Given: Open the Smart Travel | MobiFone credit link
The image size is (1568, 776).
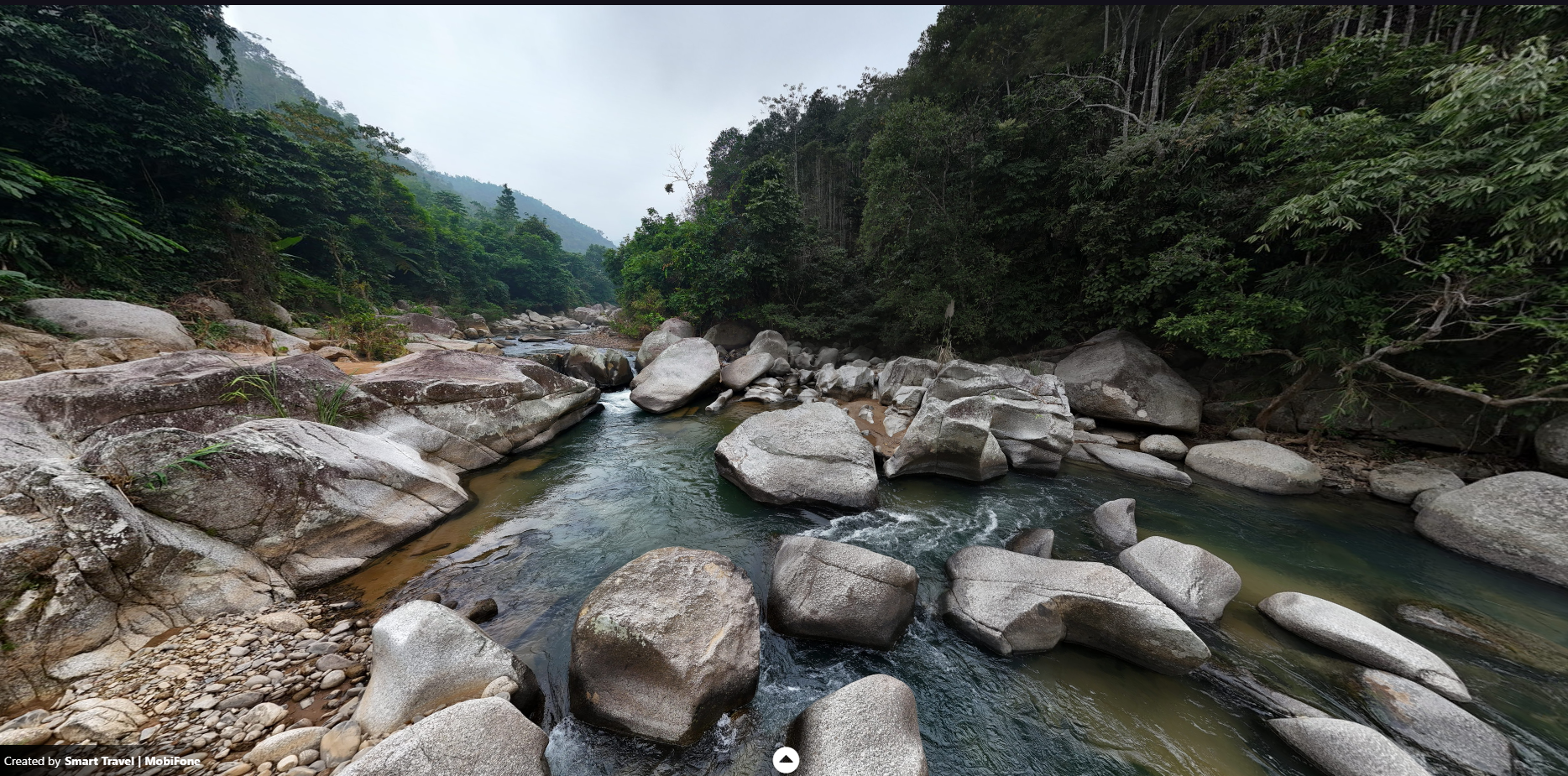Looking at the screenshot, I should tap(132, 761).
